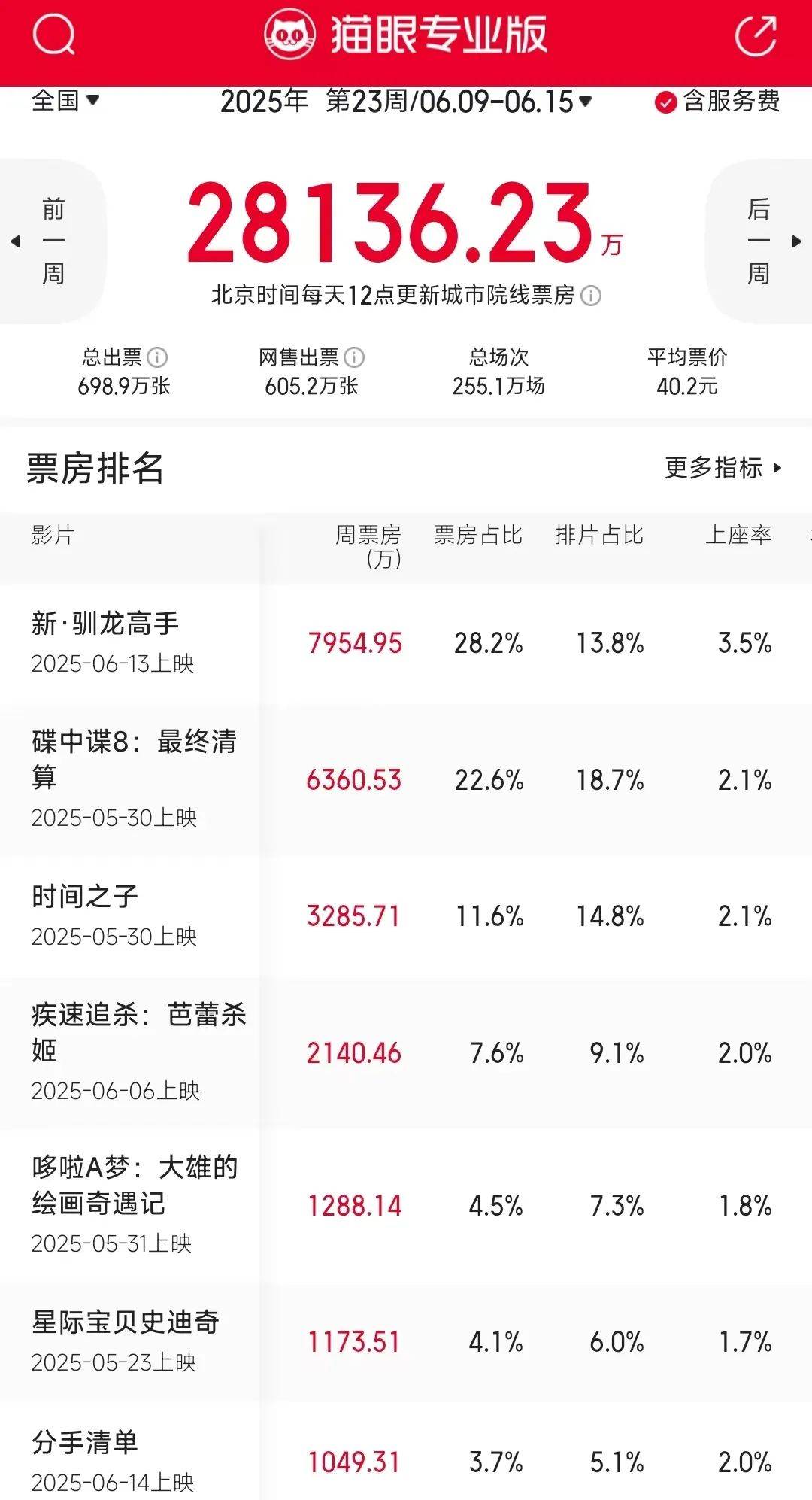Image resolution: width=812 pixels, height=1500 pixels.
Task: Go to the next week 后一周
Action: point(759,241)
